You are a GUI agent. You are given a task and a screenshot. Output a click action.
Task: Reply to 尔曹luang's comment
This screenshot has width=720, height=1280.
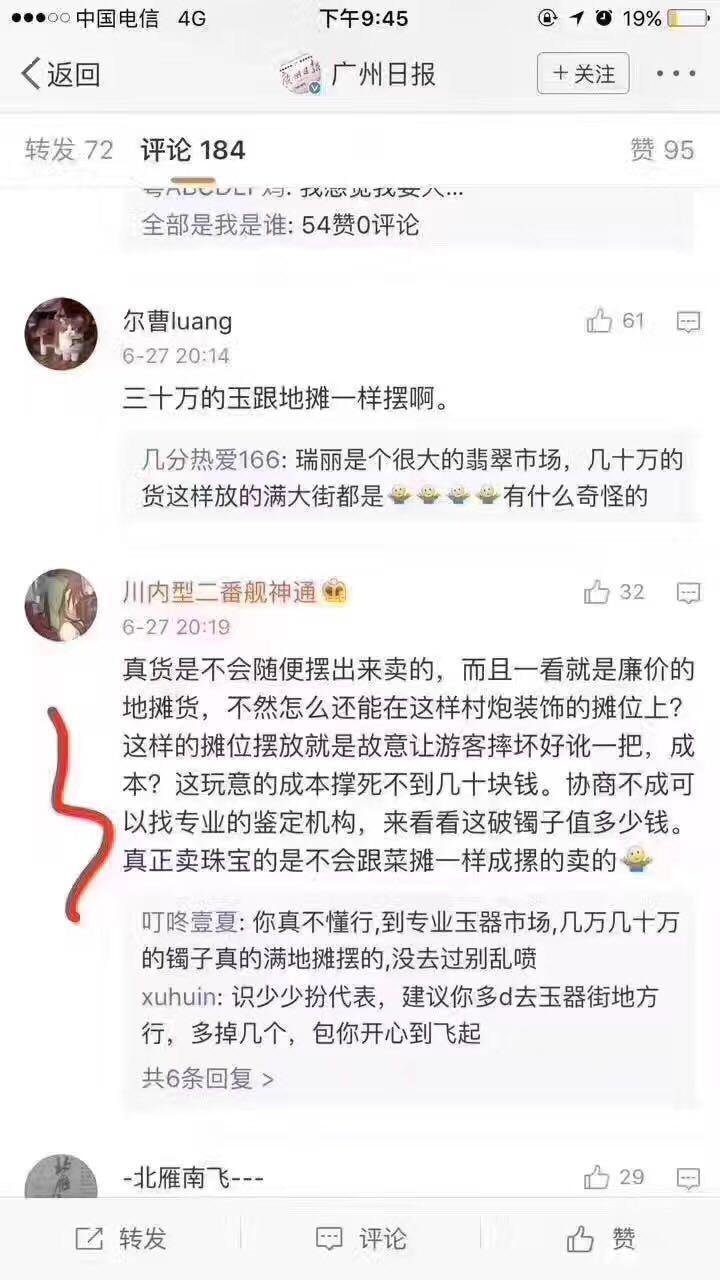688,322
